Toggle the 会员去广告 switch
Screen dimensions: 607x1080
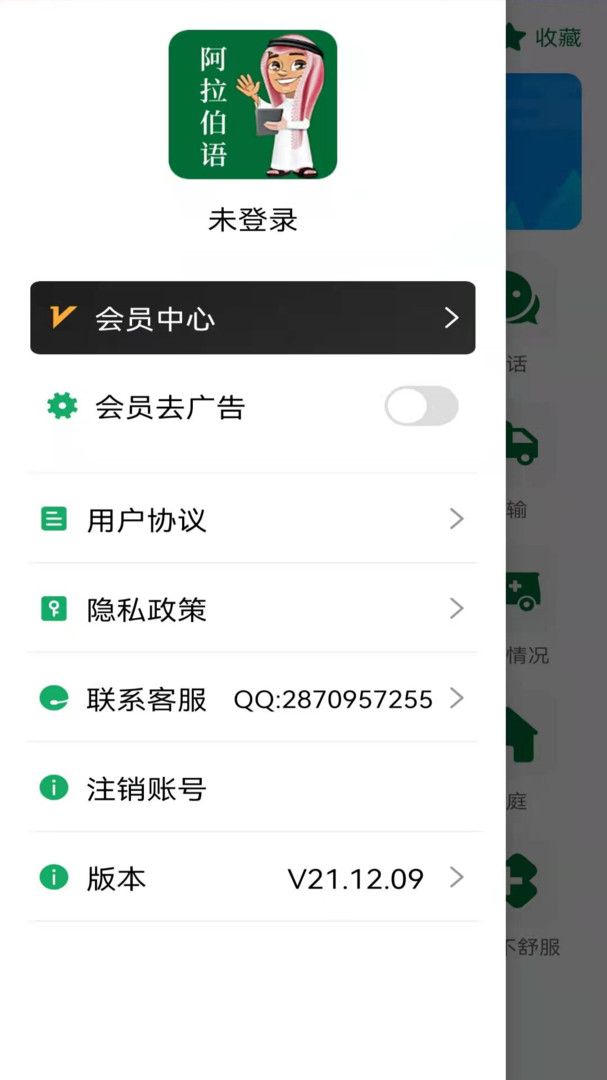click(421, 406)
